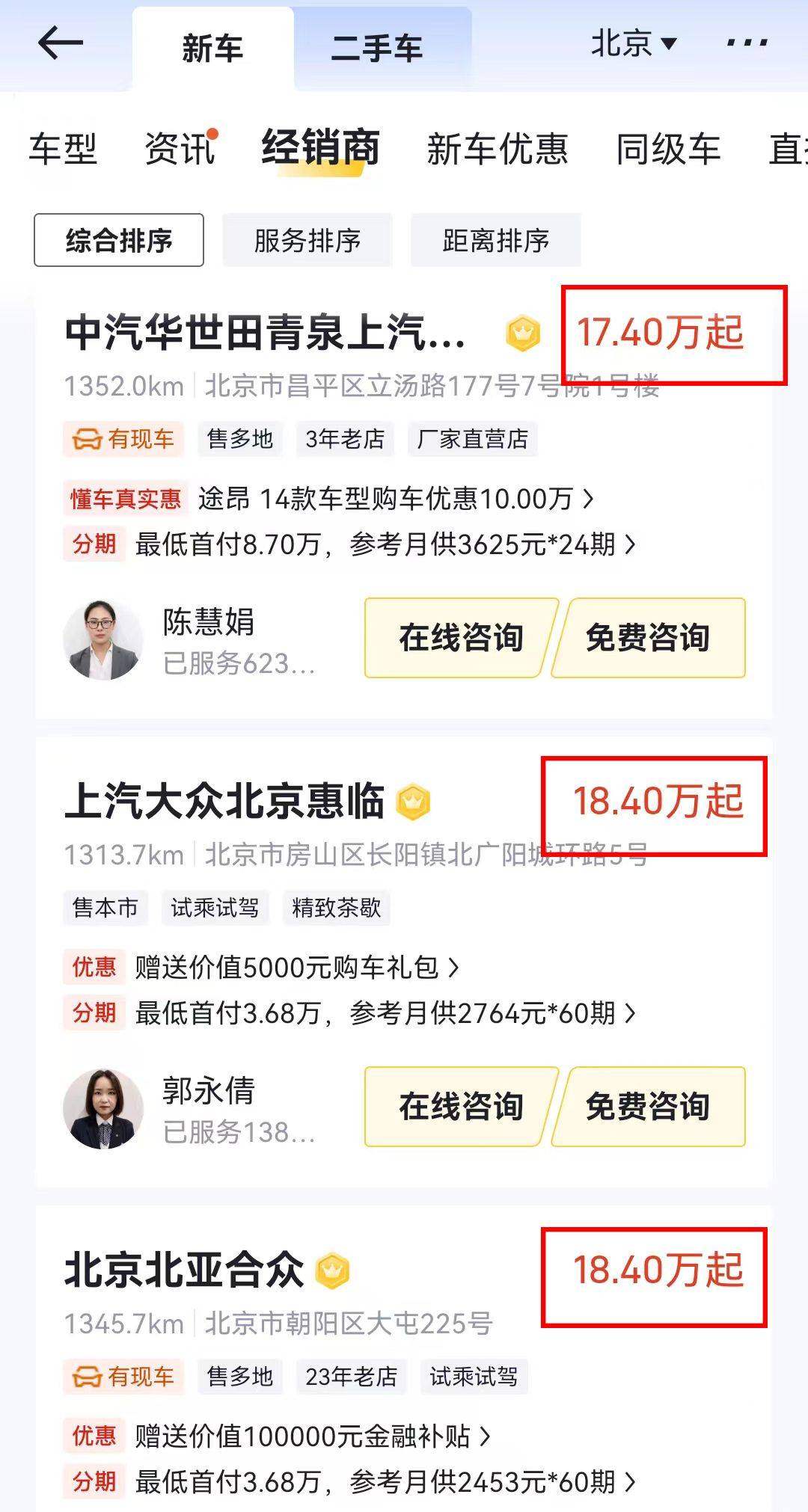This screenshot has width=808, height=1512.
Task: Tap 免费咨询 for 郭永倩
Action: point(648,1107)
